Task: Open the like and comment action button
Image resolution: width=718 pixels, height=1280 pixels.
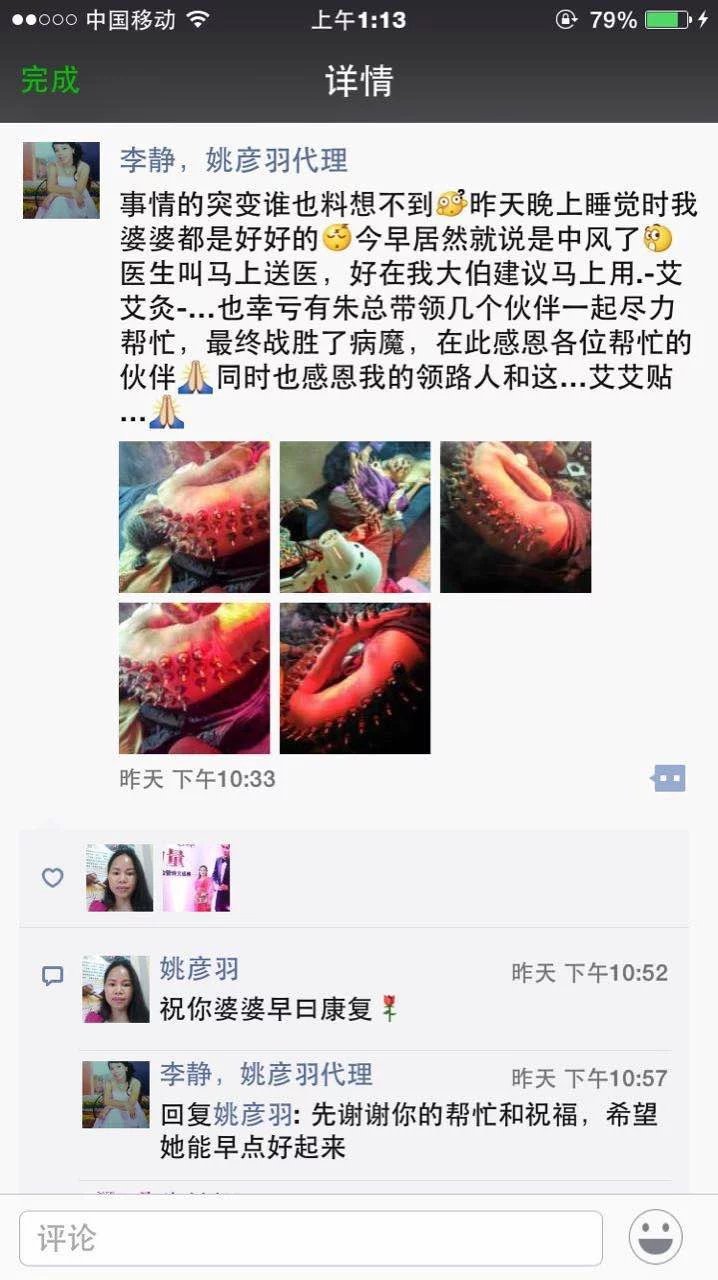Action: 668,778
